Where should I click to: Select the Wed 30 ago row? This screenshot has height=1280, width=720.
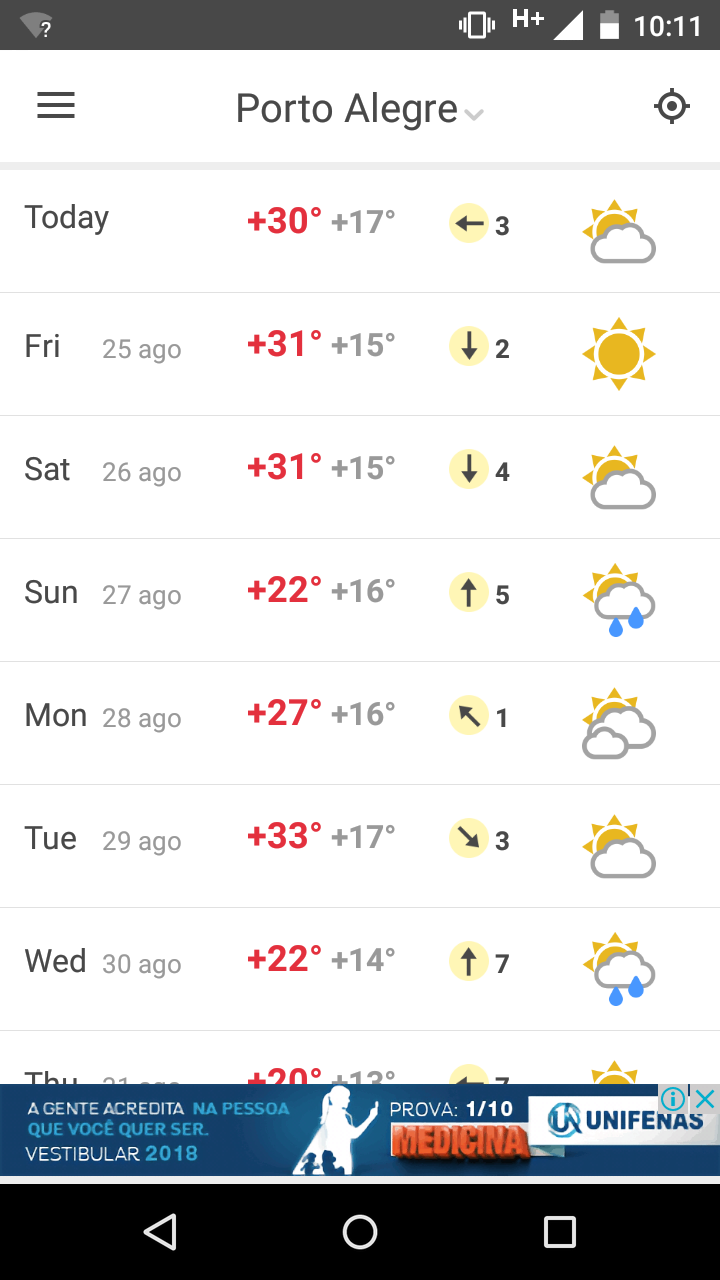(360, 969)
